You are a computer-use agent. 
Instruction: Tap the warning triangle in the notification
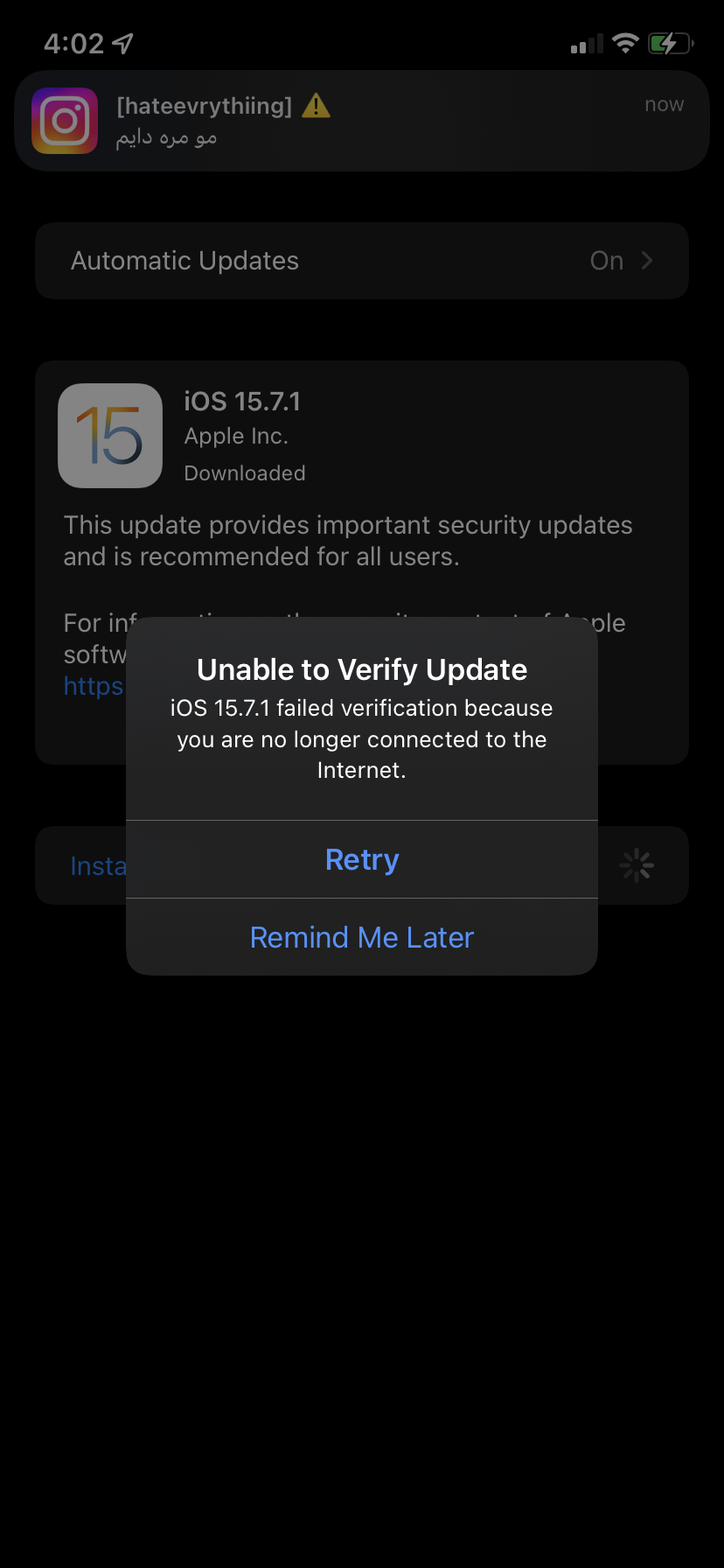click(x=317, y=105)
